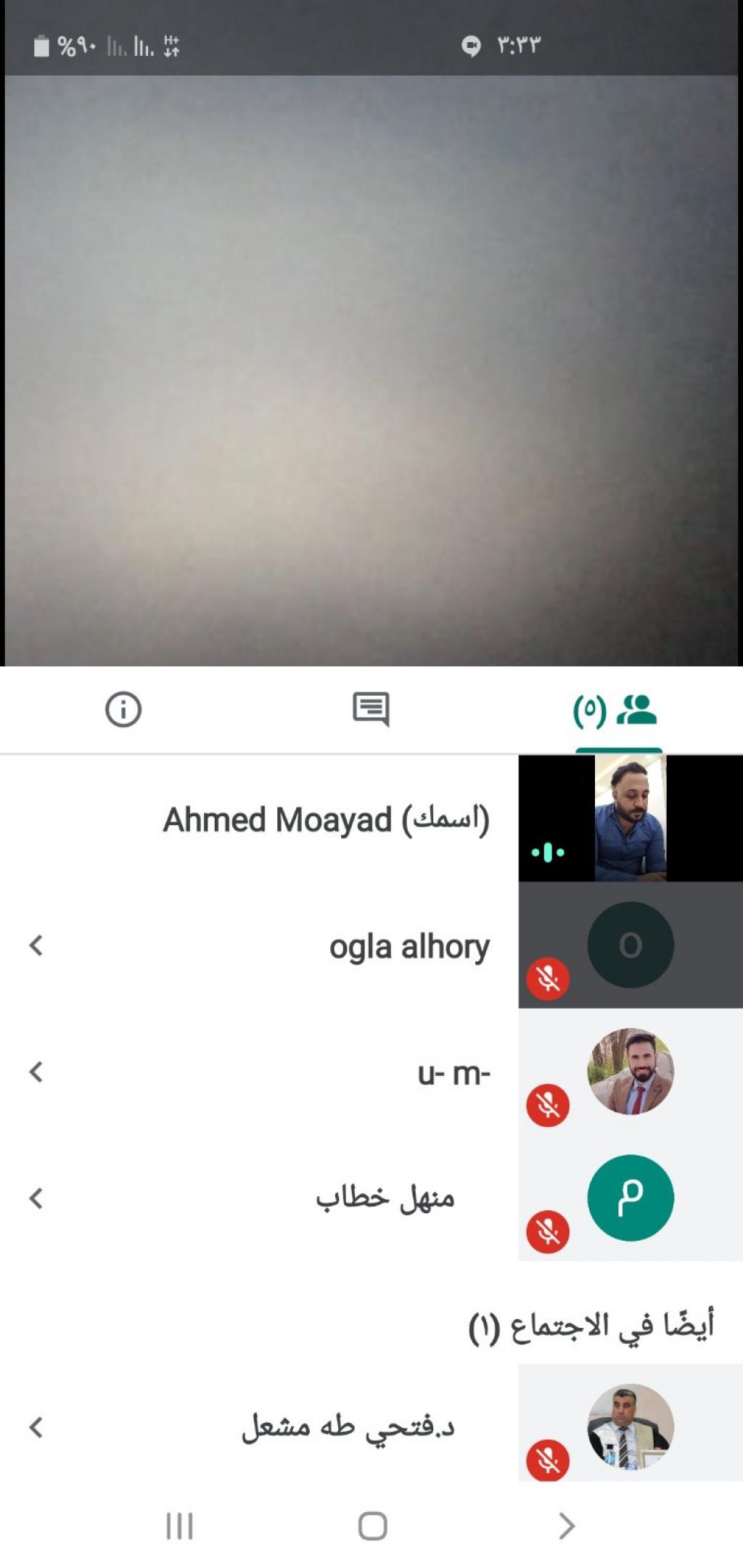Screen dimensions: 743x1568
Task: Open the meeting info tab
Action: (123, 709)
